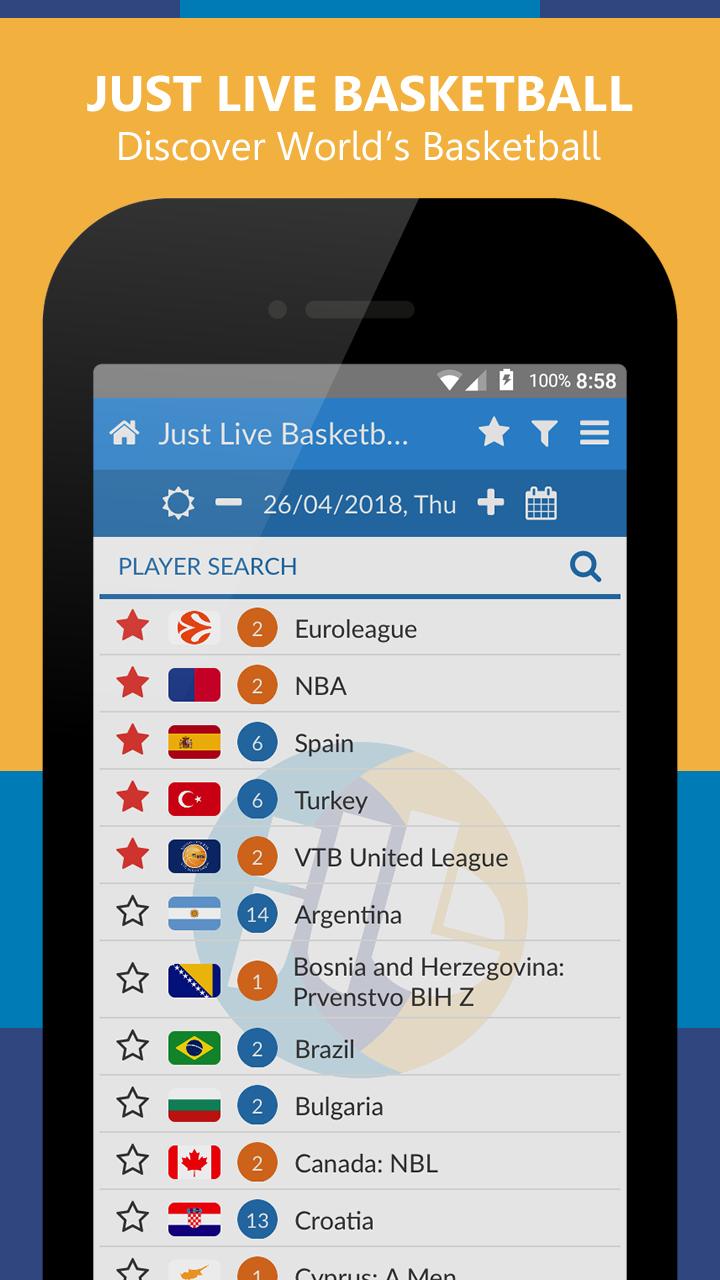Viewport: 720px width, 1280px height.
Task: Open the calendar date picker icon
Action: coord(541,503)
